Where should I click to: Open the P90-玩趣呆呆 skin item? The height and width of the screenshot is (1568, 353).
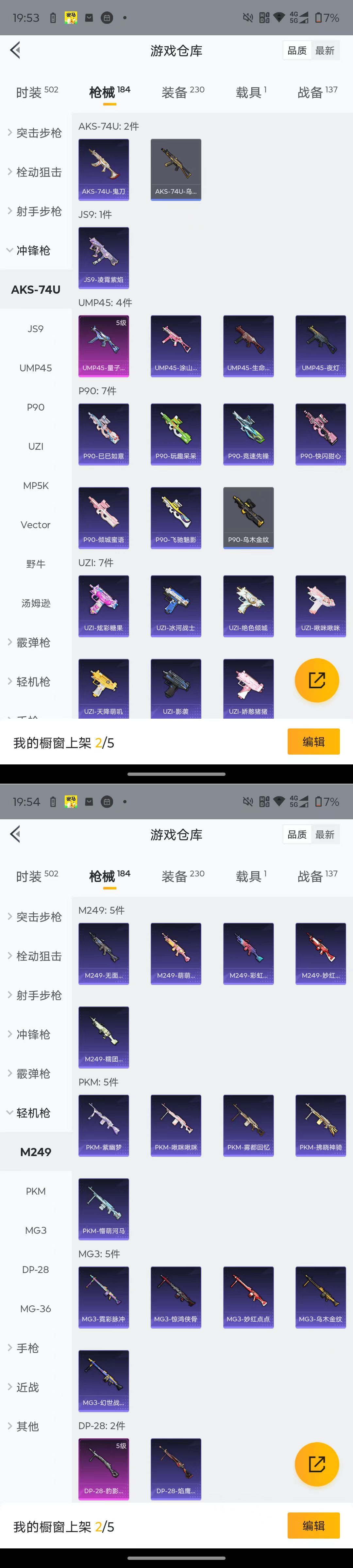click(176, 433)
